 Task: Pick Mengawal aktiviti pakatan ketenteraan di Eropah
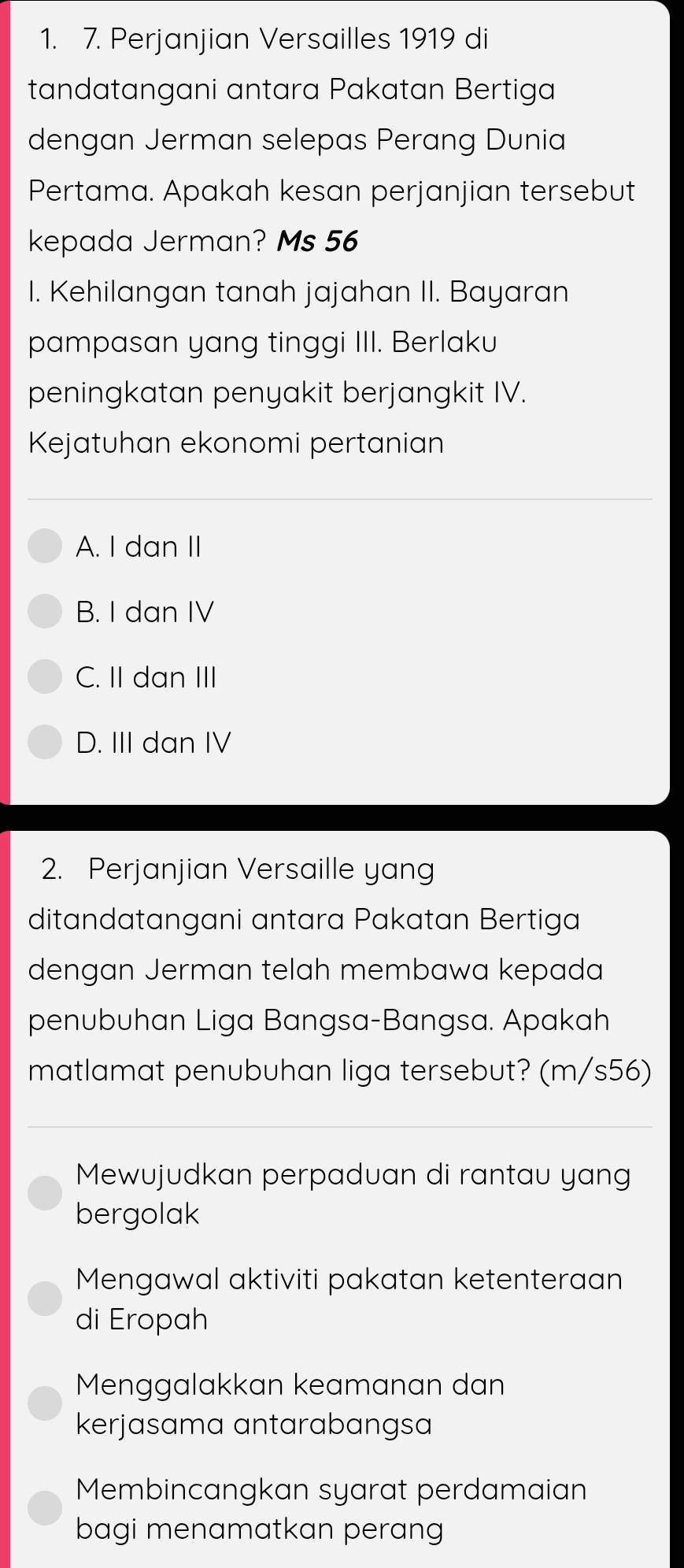pyautogui.click(x=45, y=1298)
